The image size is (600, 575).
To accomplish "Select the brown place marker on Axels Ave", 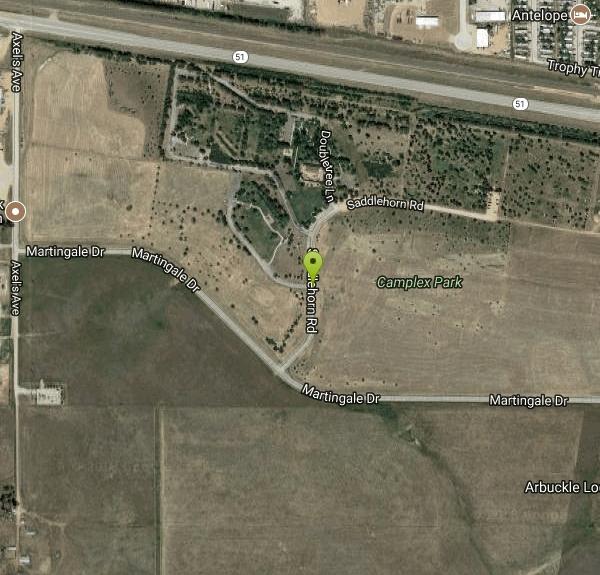I will (x=16, y=211).
